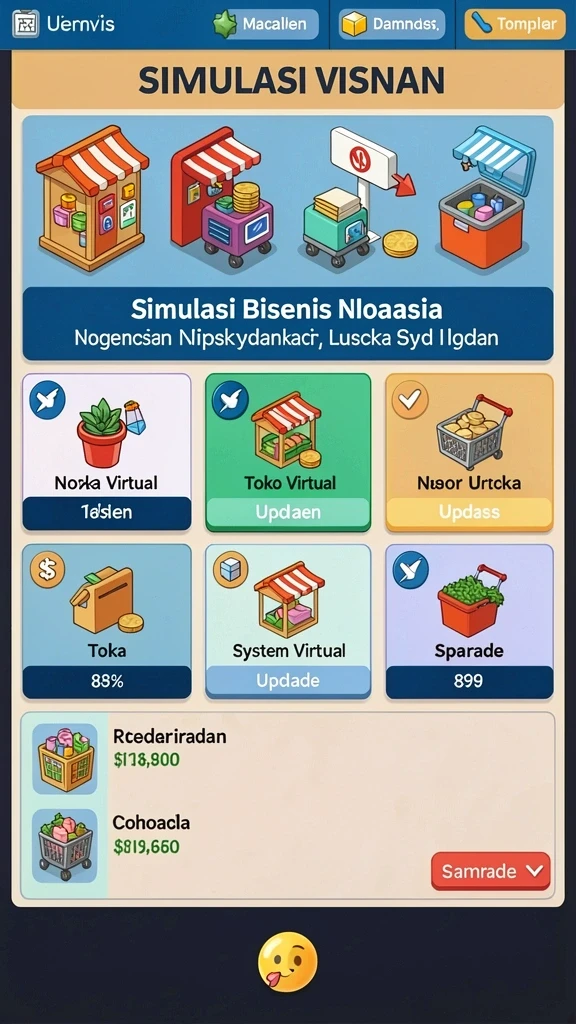The height and width of the screenshot is (1024, 576).
Task: Open the Sparade card
Action: [470, 621]
